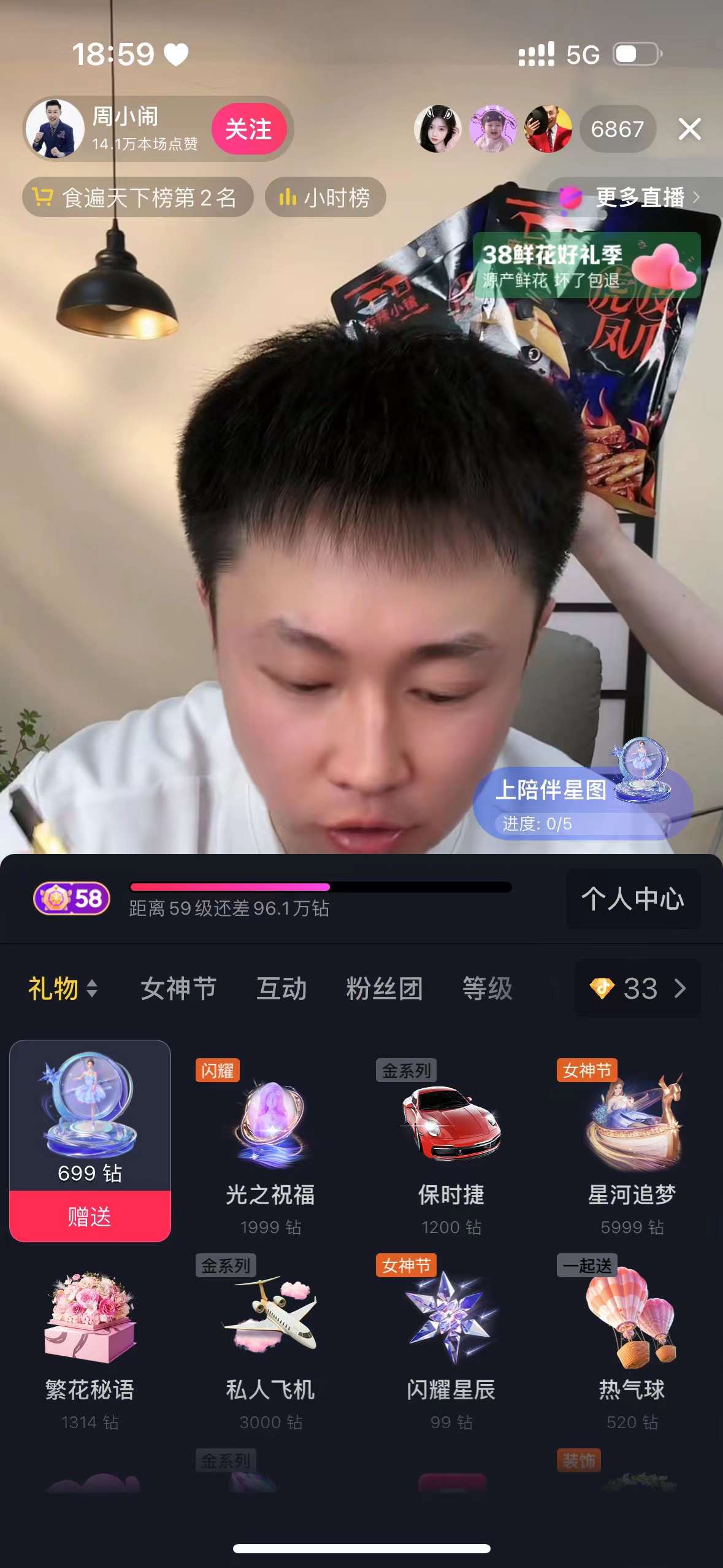The height and width of the screenshot is (1568, 723).
Task: Choose the 星河追梦 gift
Action: click(632, 1147)
